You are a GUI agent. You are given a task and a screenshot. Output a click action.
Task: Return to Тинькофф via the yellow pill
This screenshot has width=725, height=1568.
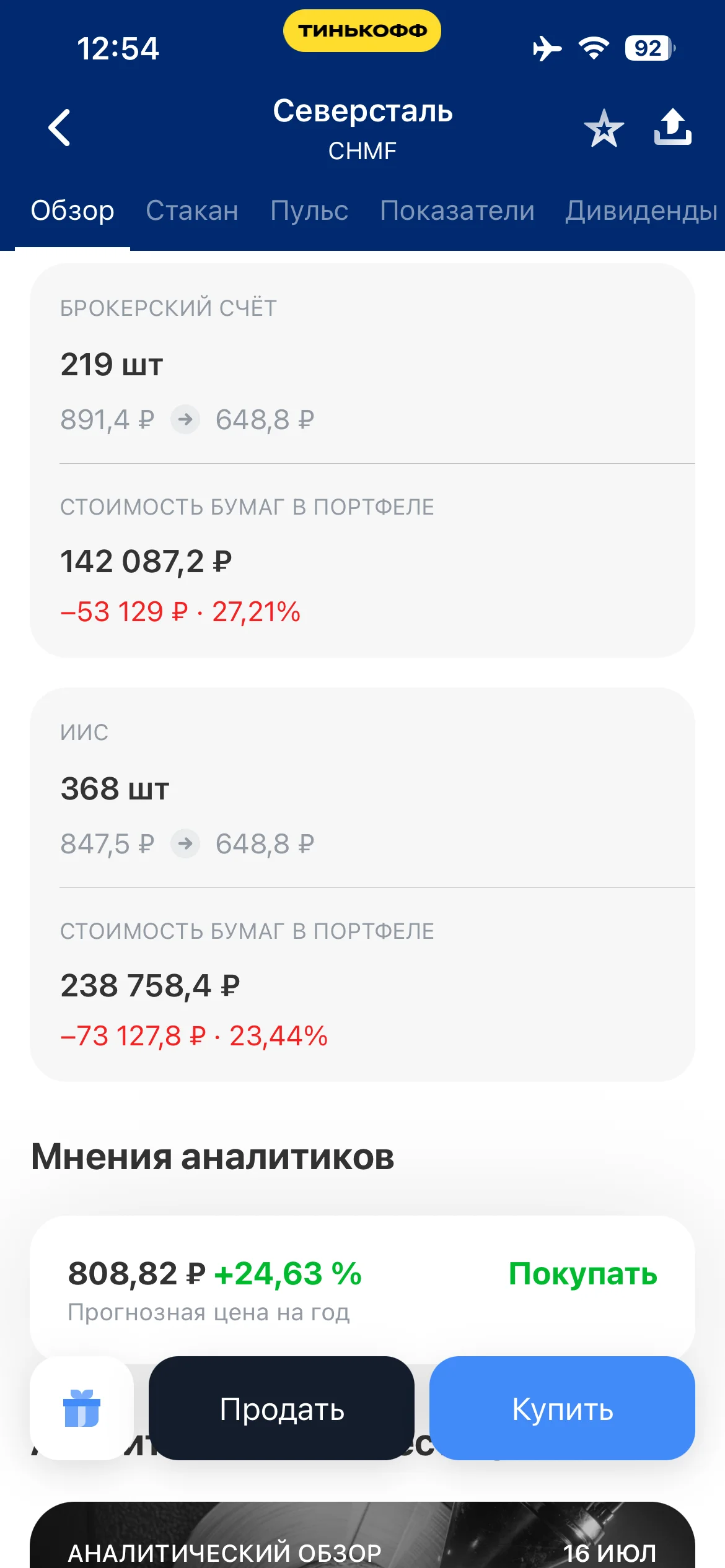[x=362, y=30]
